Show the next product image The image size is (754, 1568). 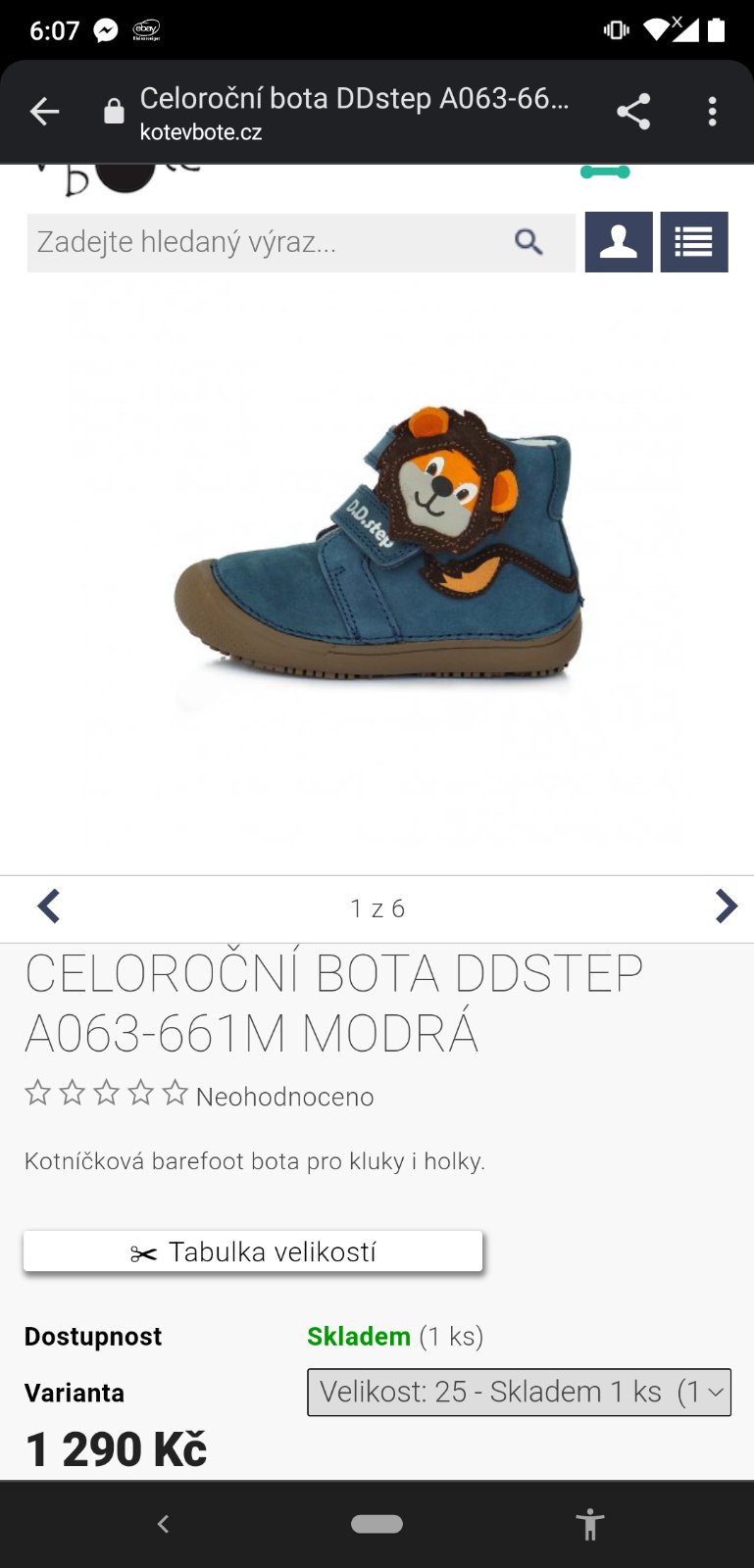point(725,906)
